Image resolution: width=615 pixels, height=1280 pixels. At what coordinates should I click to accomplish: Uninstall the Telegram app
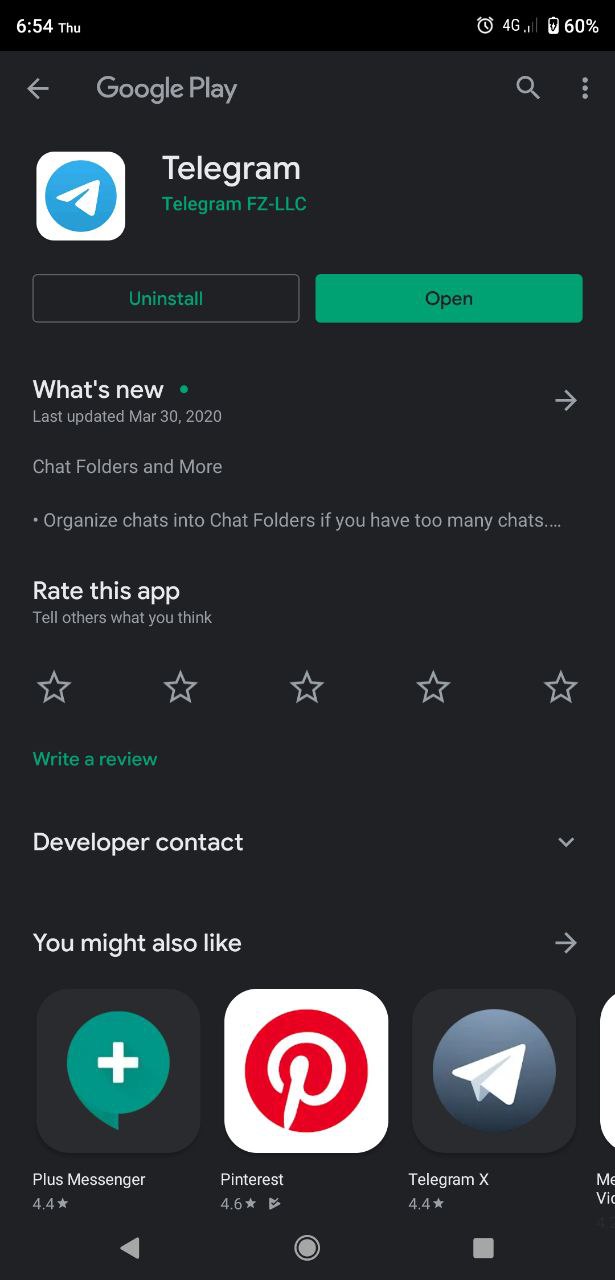(x=166, y=298)
